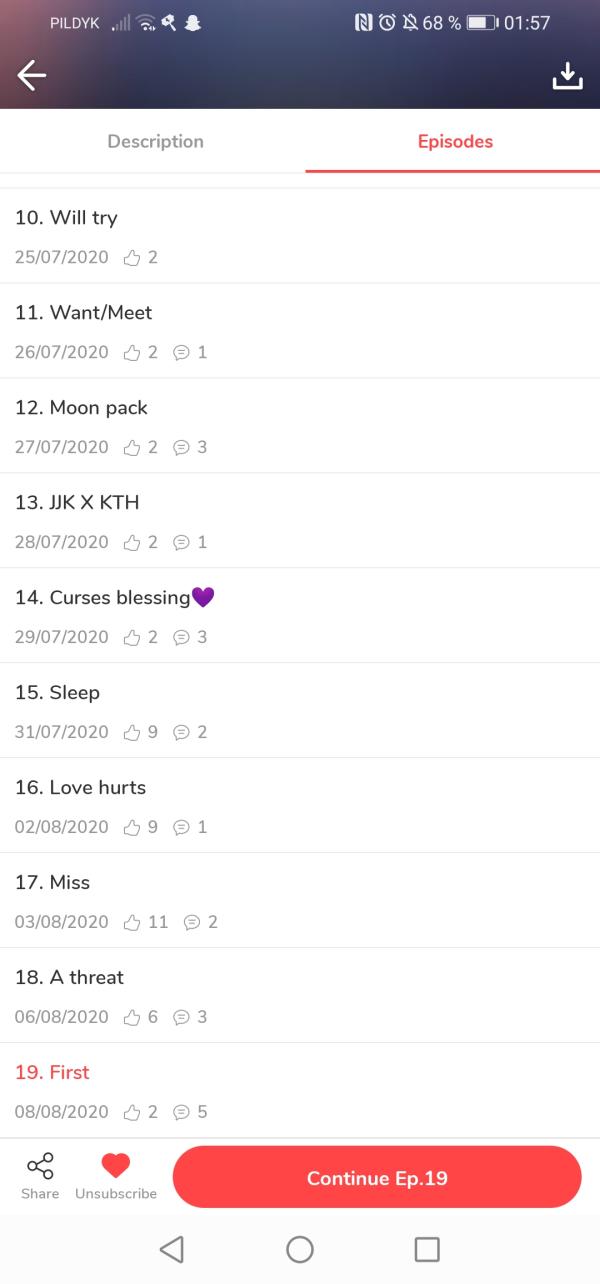Continue reading Ep.19
Screen dimensions: 600x1284
(377, 1177)
